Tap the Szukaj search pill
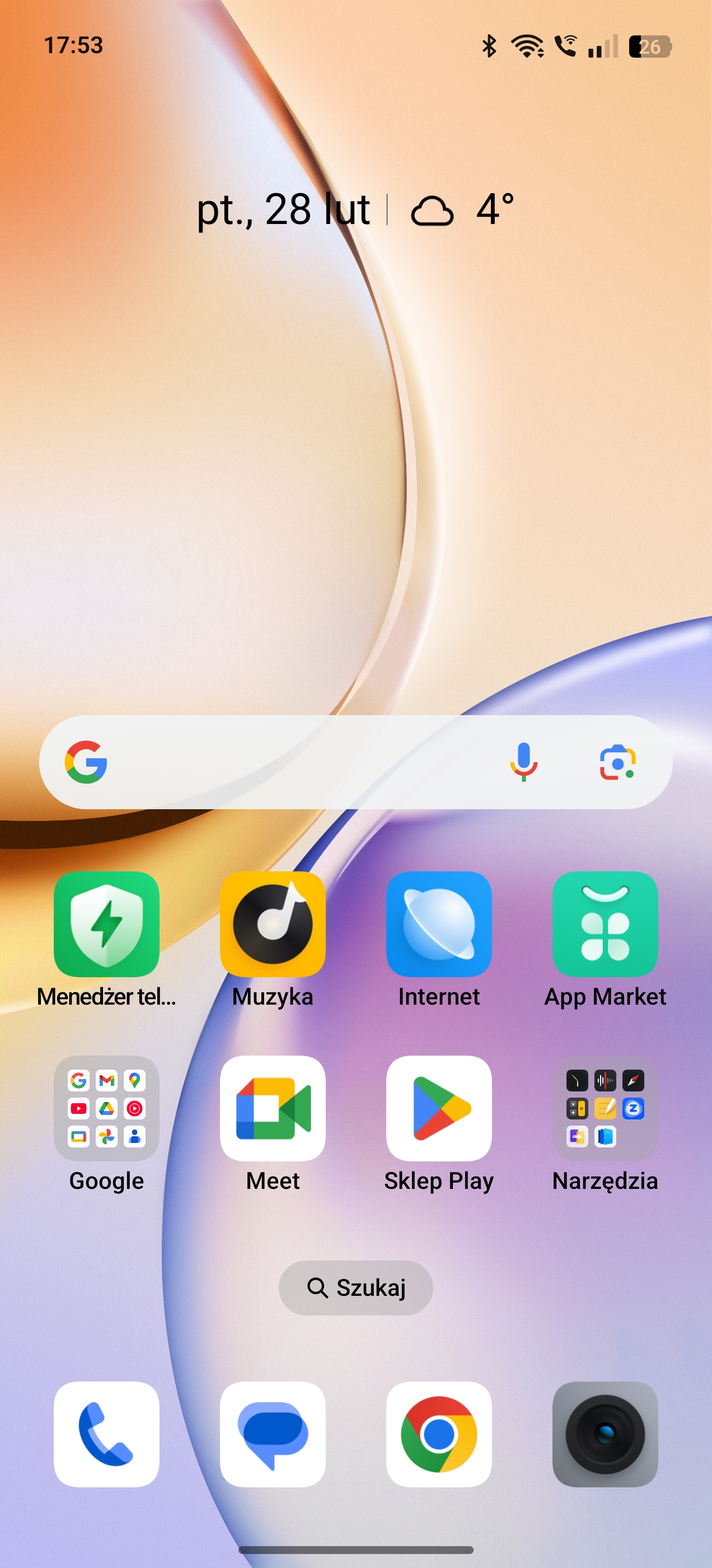712x1568 pixels. pyautogui.click(x=356, y=1287)
